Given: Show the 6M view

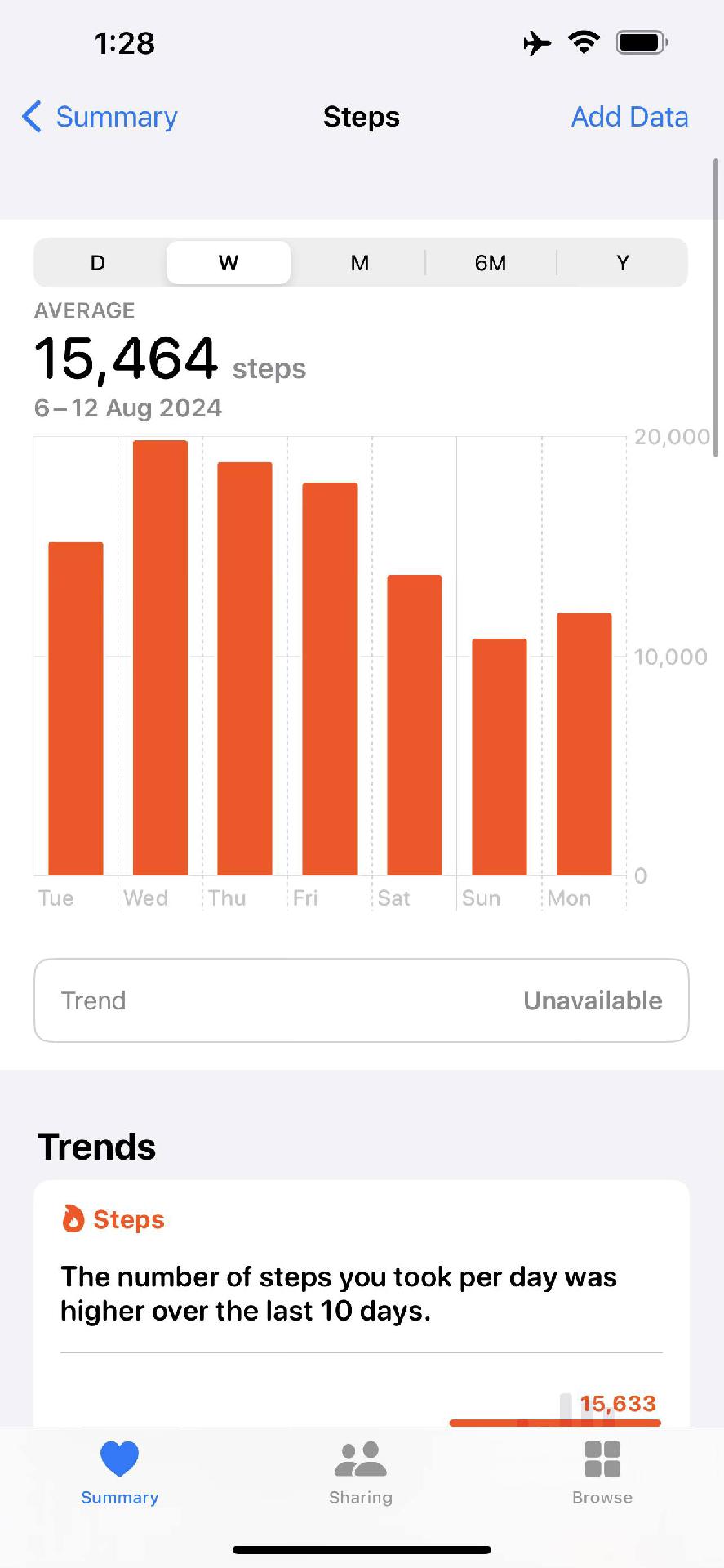Looking at the screenshot, I should click(490, 263).
